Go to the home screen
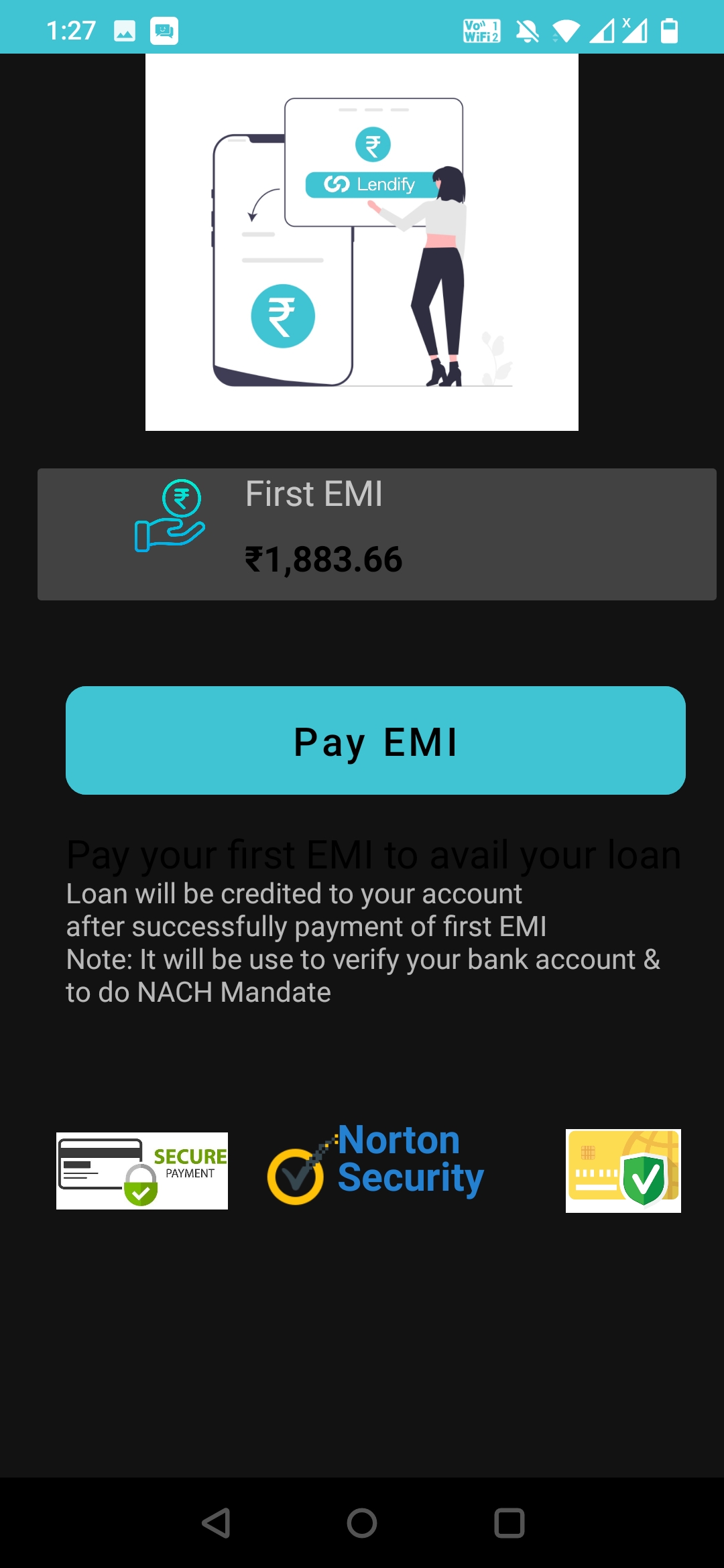This screenshot has width=724, height=1568. coord(362,1523)
